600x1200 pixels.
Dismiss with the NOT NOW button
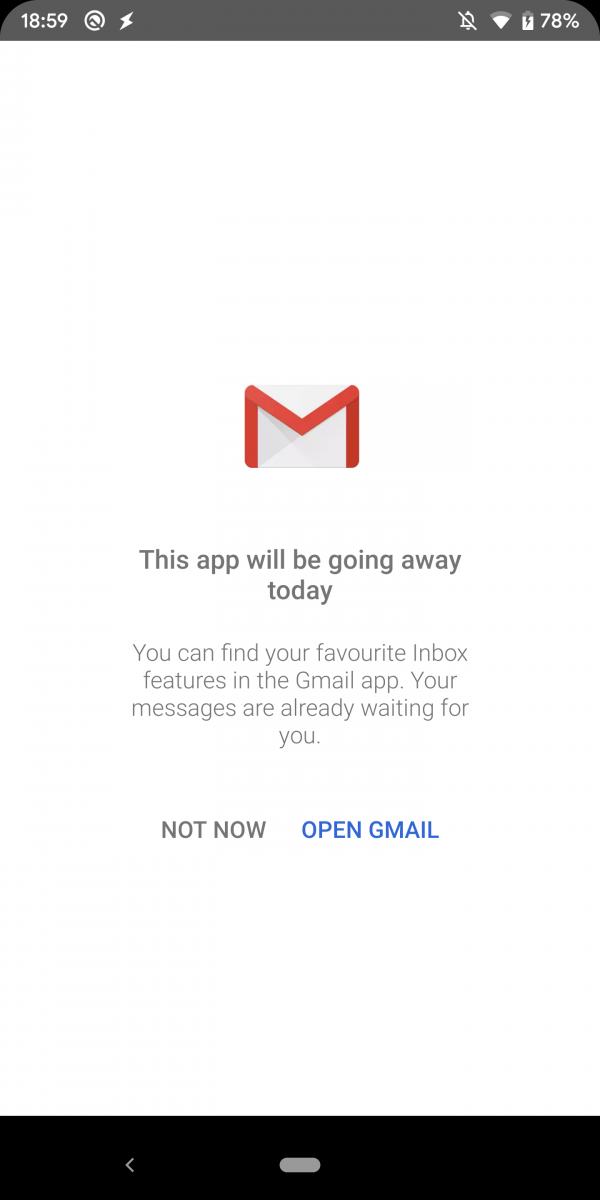click(213, 830)
